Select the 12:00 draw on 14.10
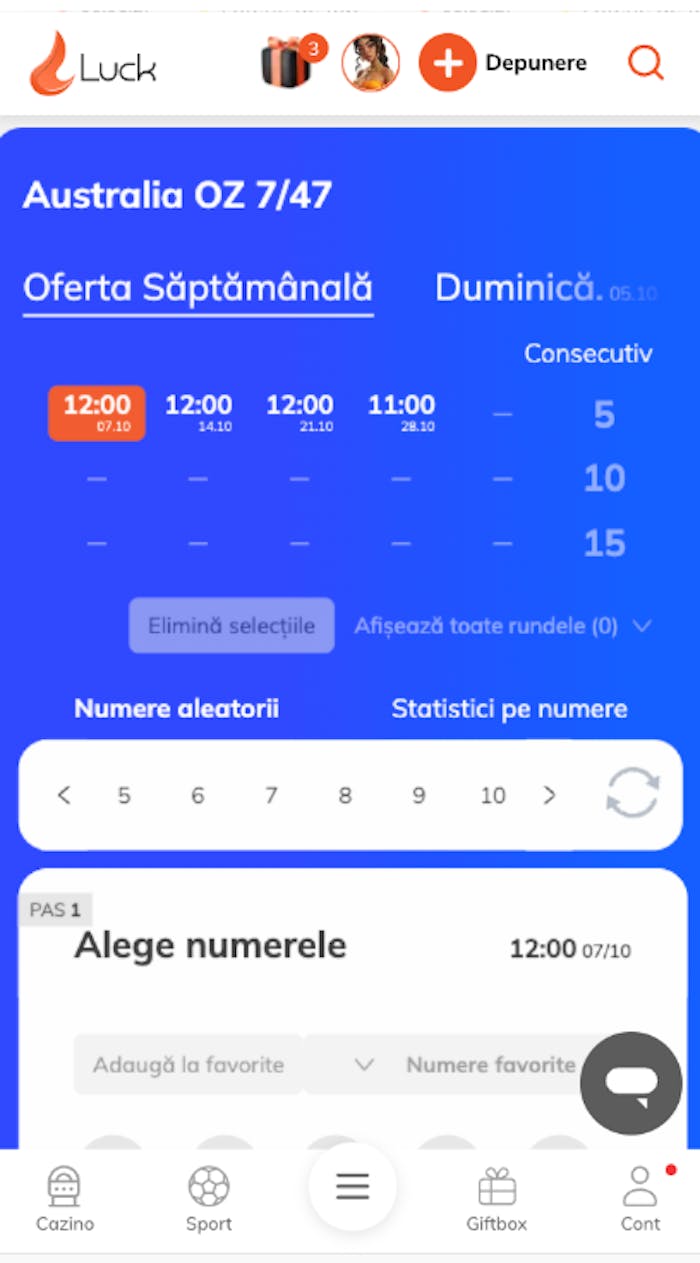This screenshot has width=700, height=1263. click(198, 412)
